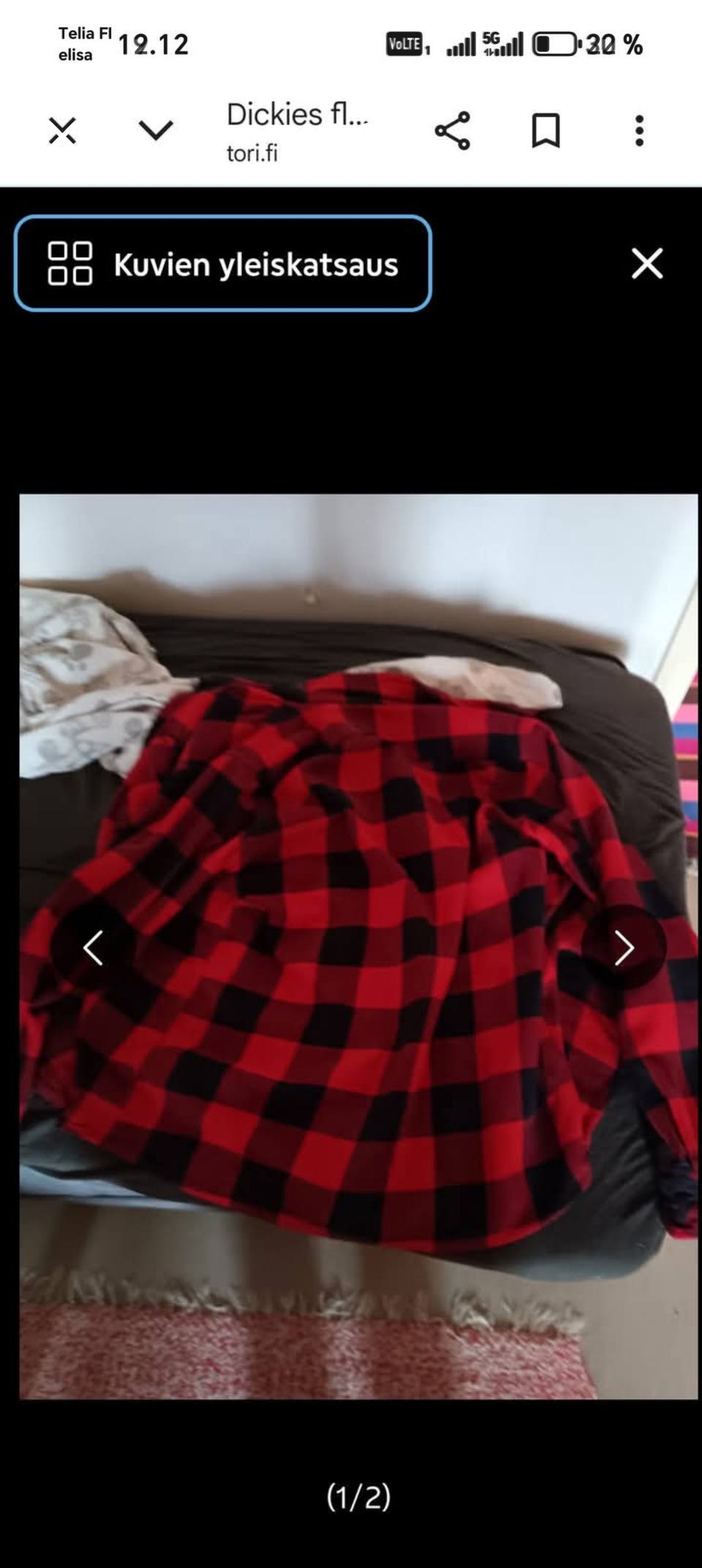Go to the previous photo
This screenshot has width=702, height=1568.
[93, 948]
